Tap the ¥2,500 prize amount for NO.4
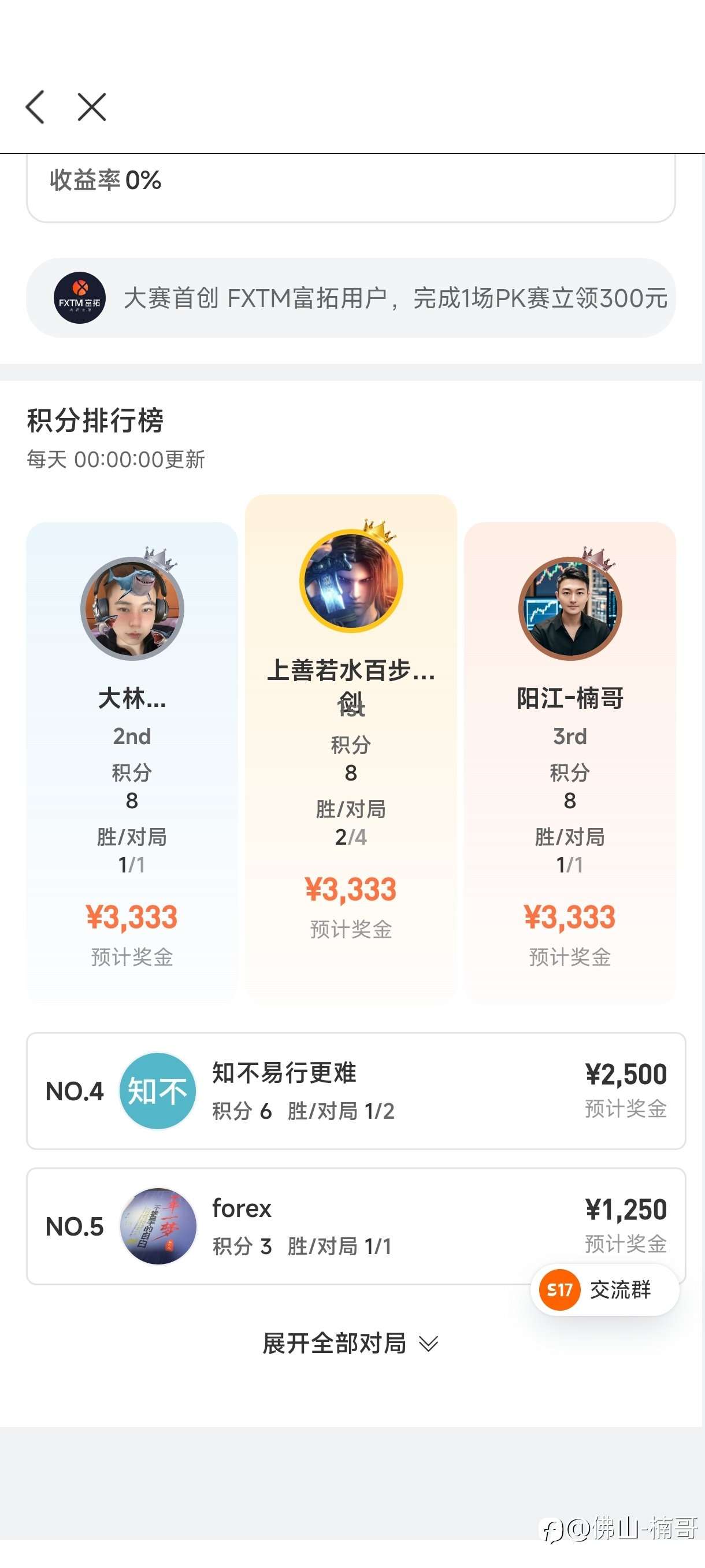Image resolution: width=705 pixels, height=1568 pixels. pos(625,1074)
